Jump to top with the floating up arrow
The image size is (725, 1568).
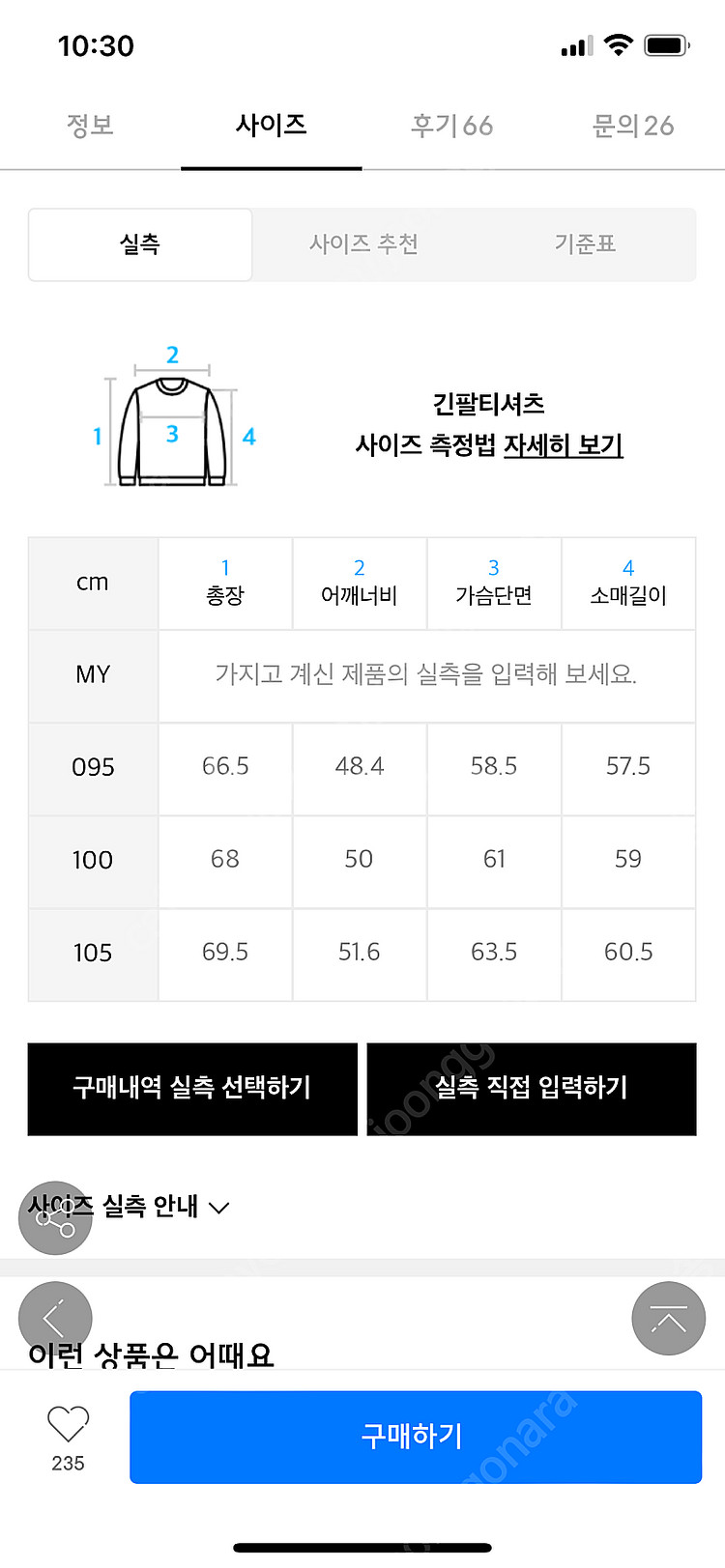click(668, 1318)
